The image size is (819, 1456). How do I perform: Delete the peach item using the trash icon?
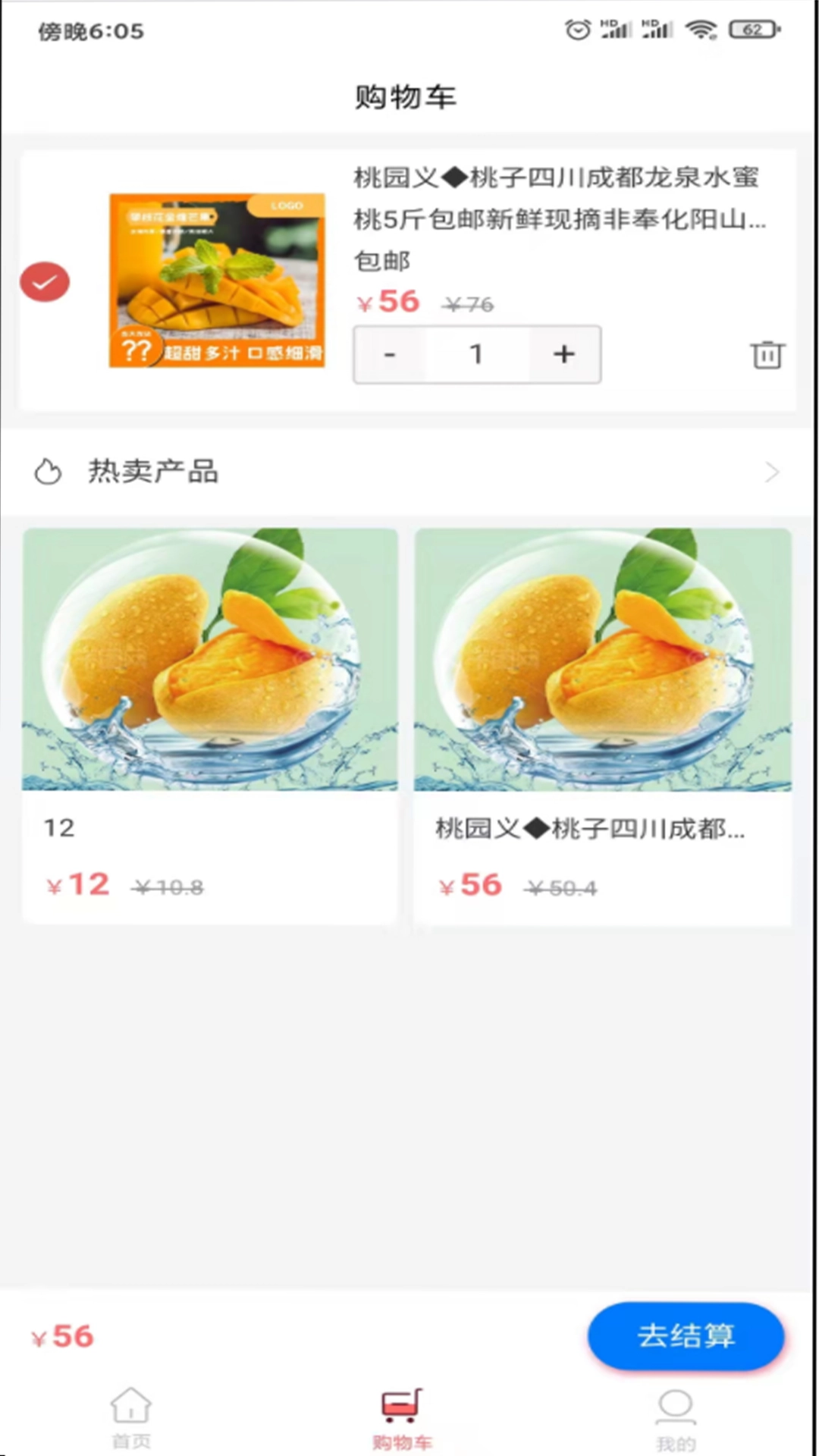pos(767,354)
